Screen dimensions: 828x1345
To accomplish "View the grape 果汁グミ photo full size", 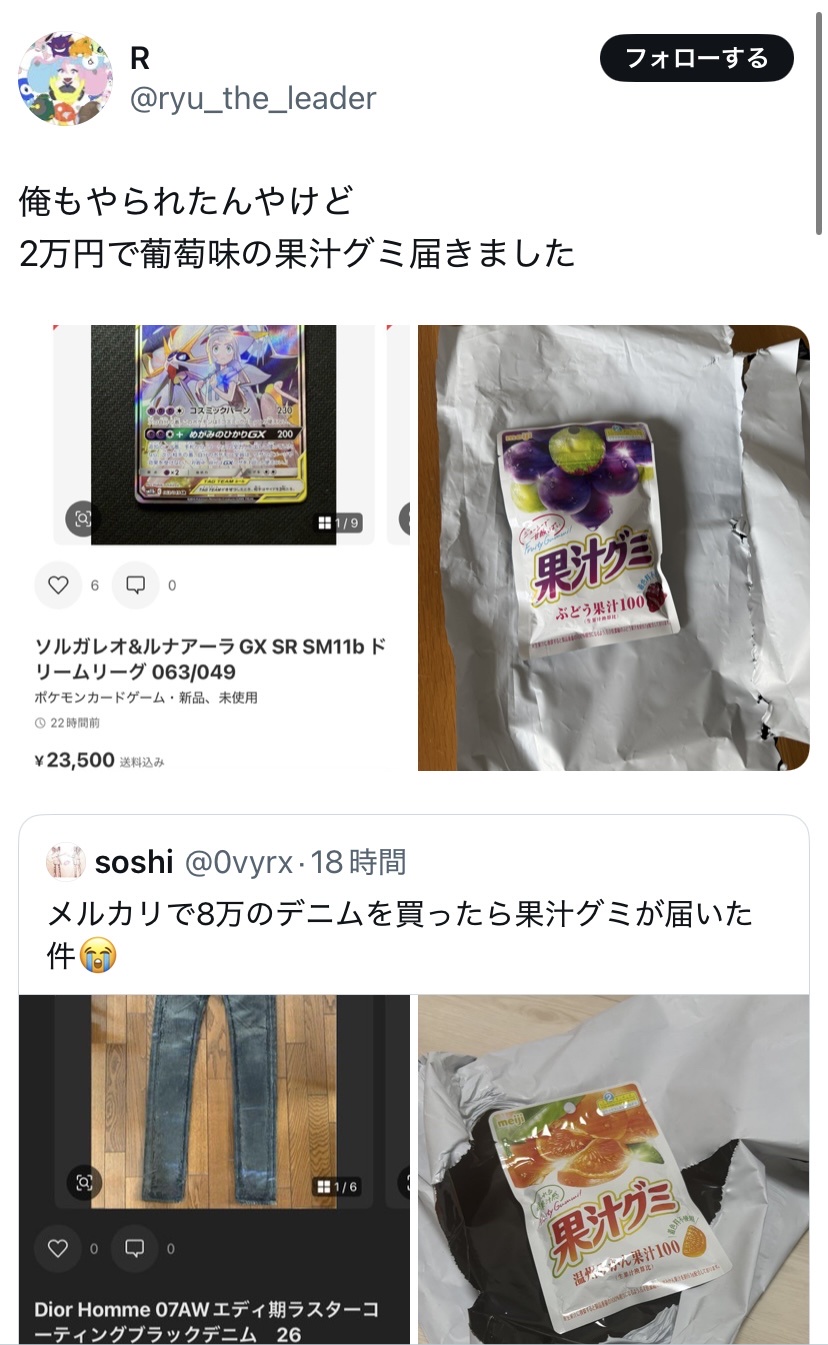I will 613,547.
